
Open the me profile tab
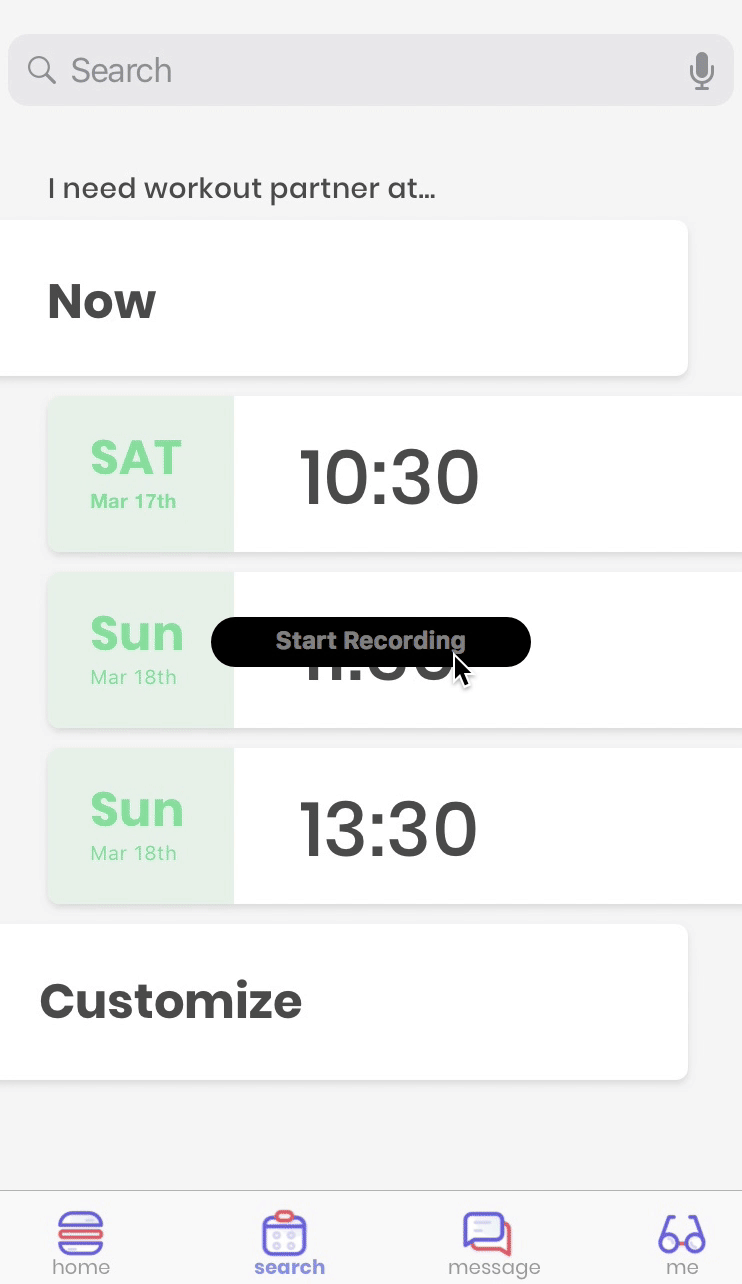(682, 1244)
